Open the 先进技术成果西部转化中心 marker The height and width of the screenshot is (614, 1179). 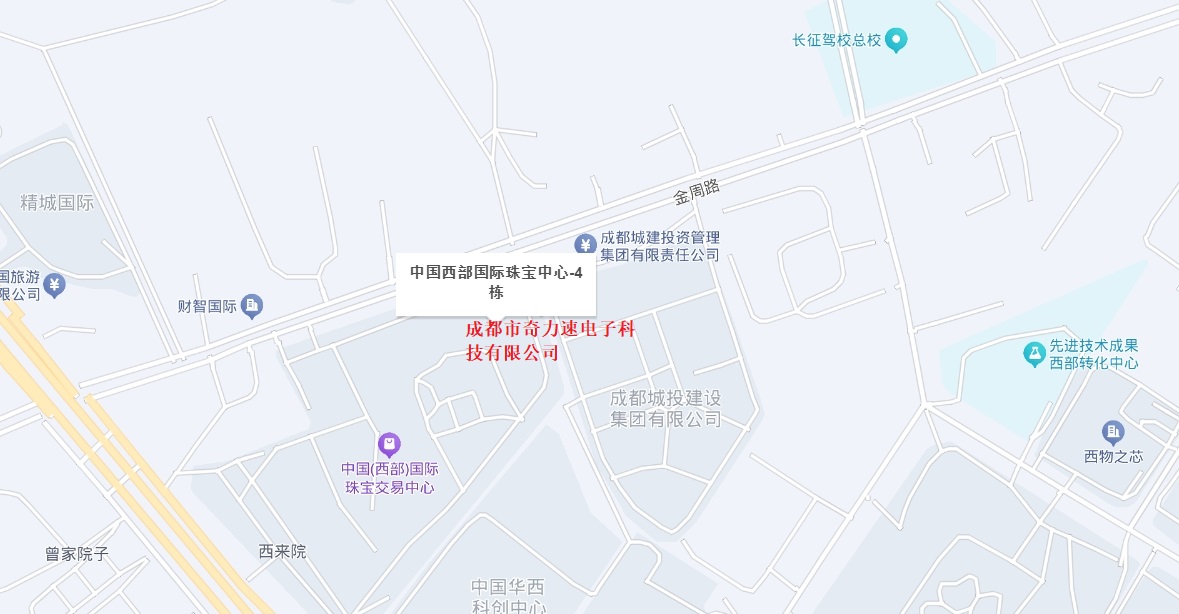(1034, 353)
